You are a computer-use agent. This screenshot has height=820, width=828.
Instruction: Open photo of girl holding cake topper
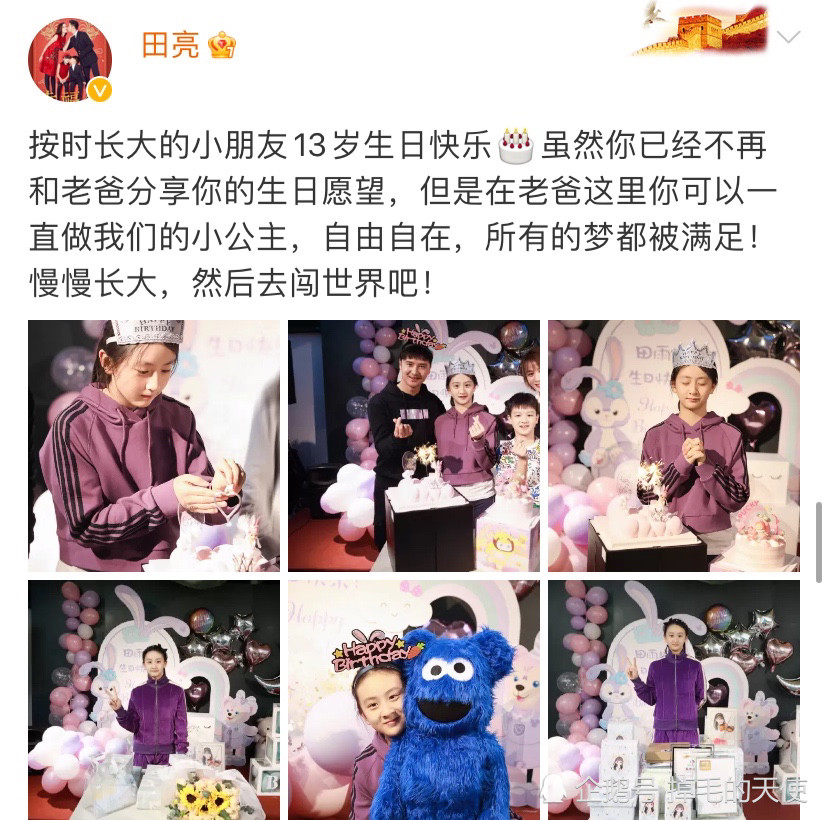[x=154, y=446]
